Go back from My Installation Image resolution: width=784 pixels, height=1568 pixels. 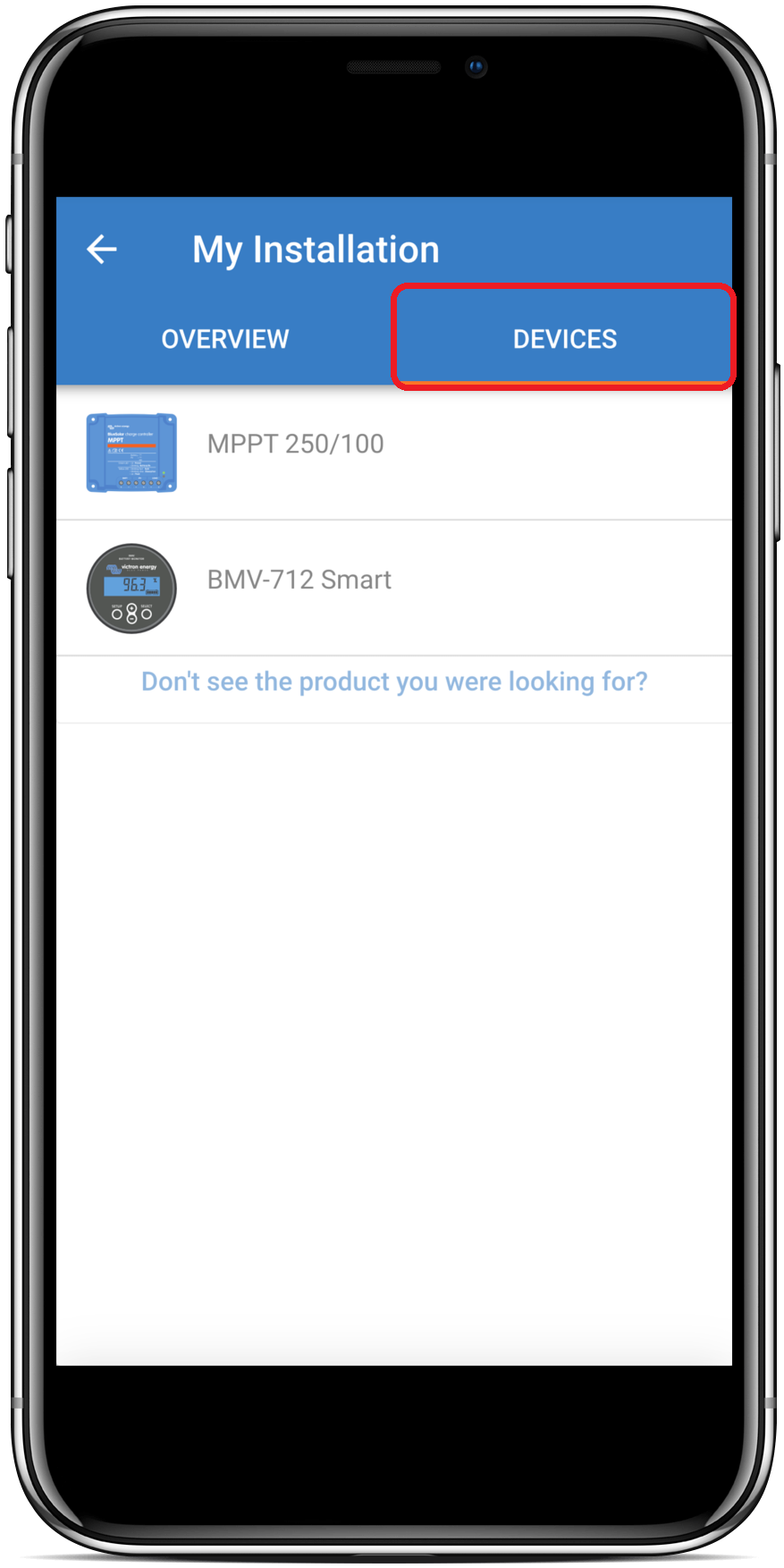[102, 250]
